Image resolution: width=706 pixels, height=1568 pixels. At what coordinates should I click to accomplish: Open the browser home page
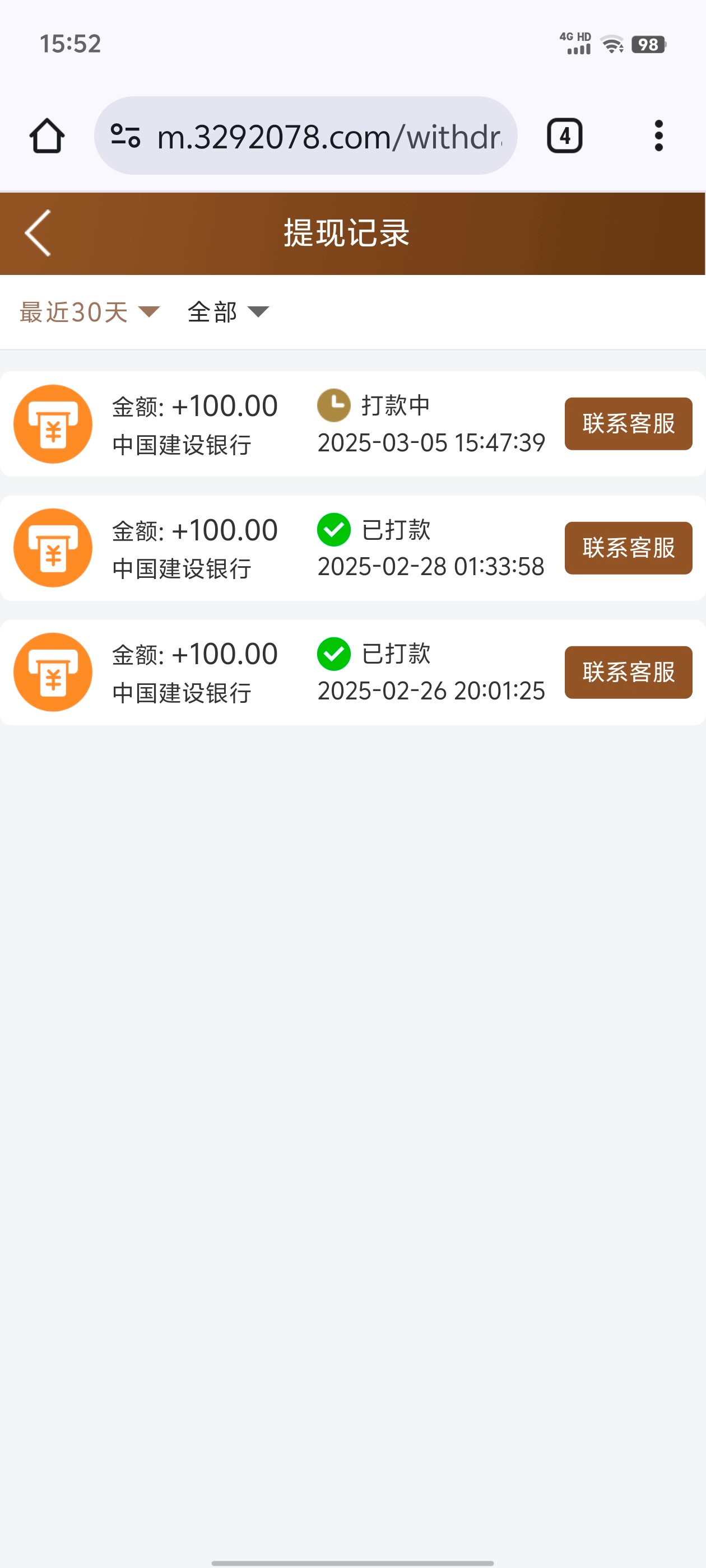click(x=47, y=136)
